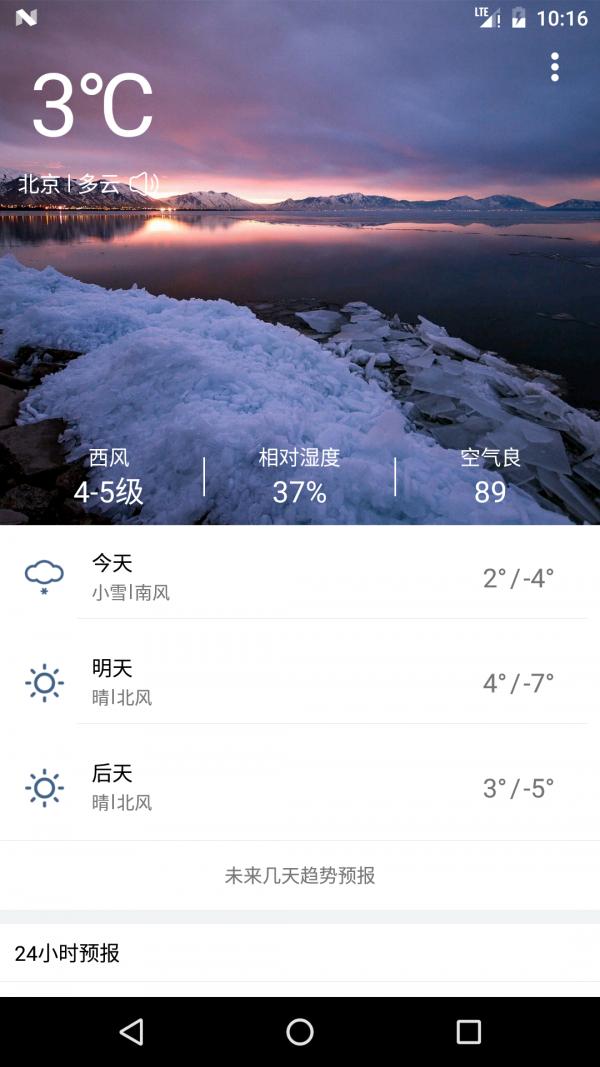Open the 后天 forecast row
The width and height of the screenshot is (600, 1067).
point(300,787)
